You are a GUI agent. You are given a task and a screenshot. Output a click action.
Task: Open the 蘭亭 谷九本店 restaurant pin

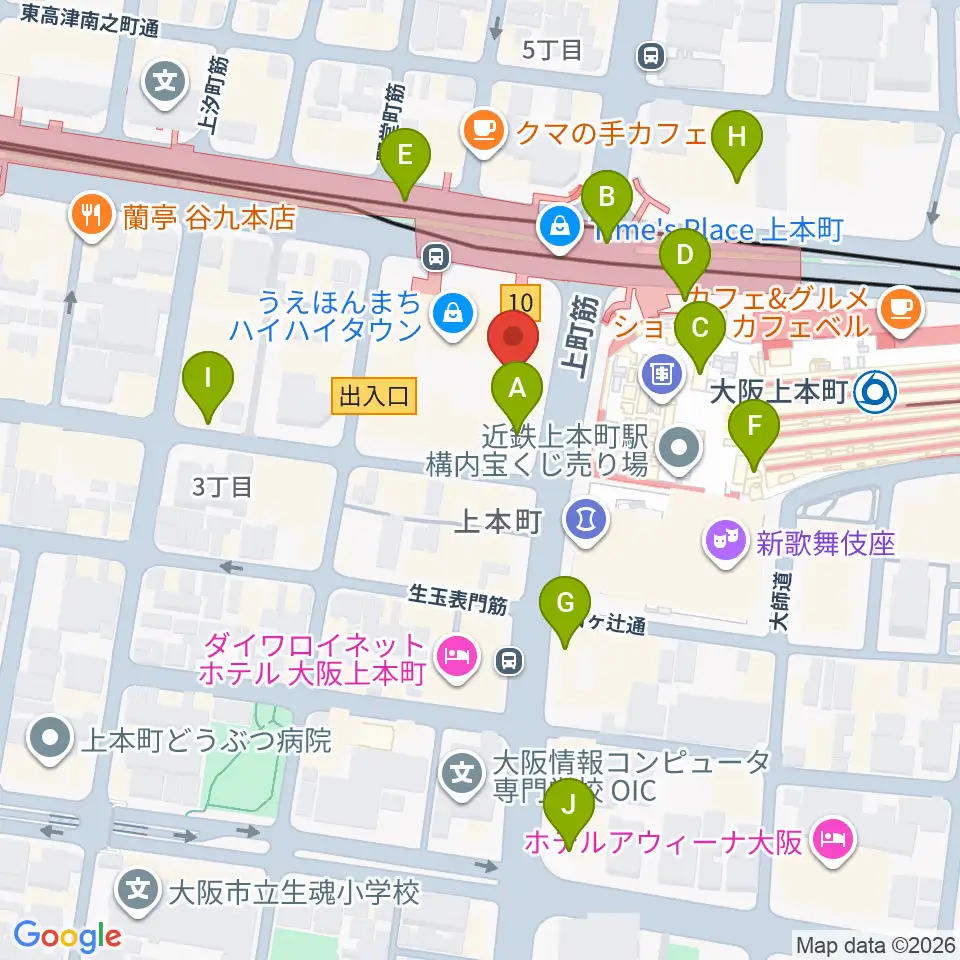[92, 218]
